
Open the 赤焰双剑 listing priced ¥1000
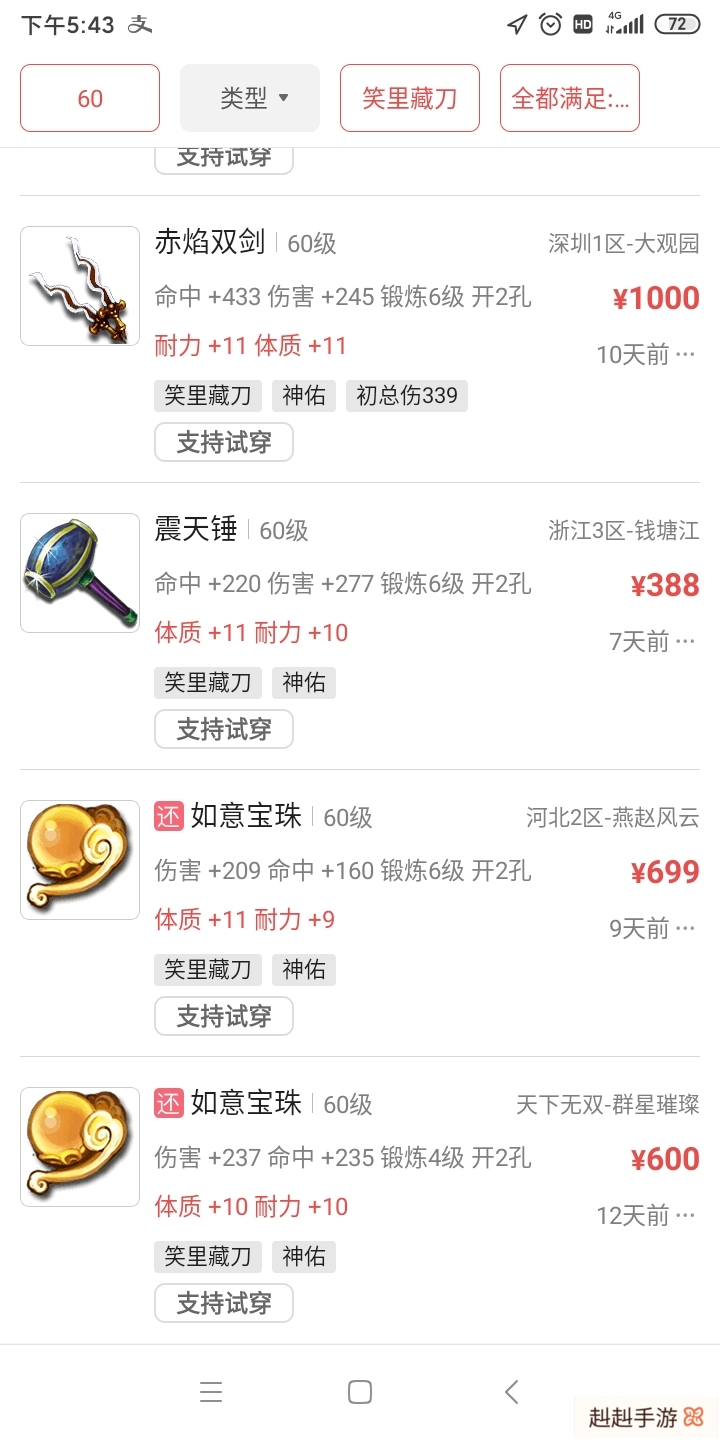tap(210, 243)
